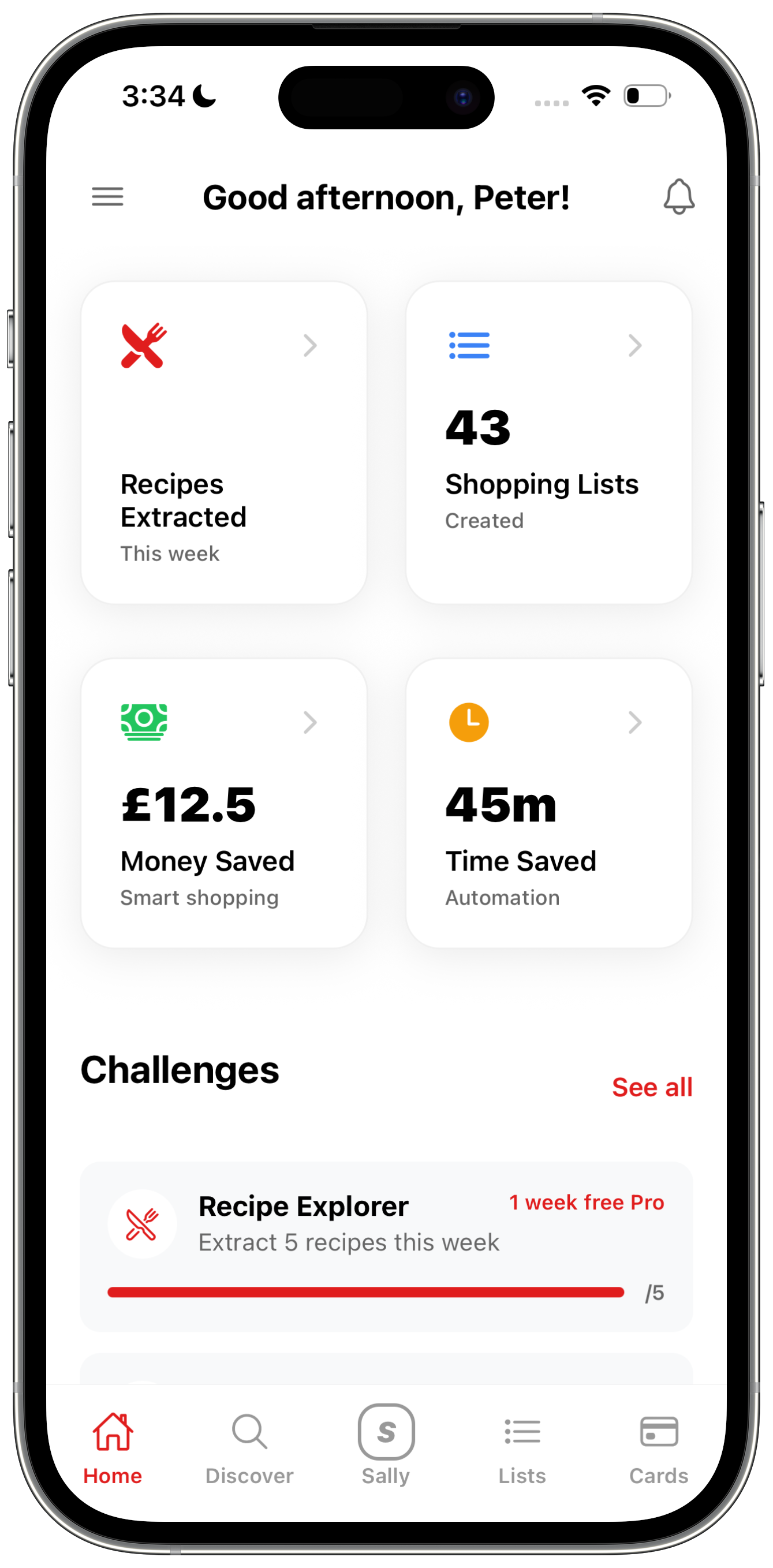
Task: Open the notifications bell
Action: (679, 197)
